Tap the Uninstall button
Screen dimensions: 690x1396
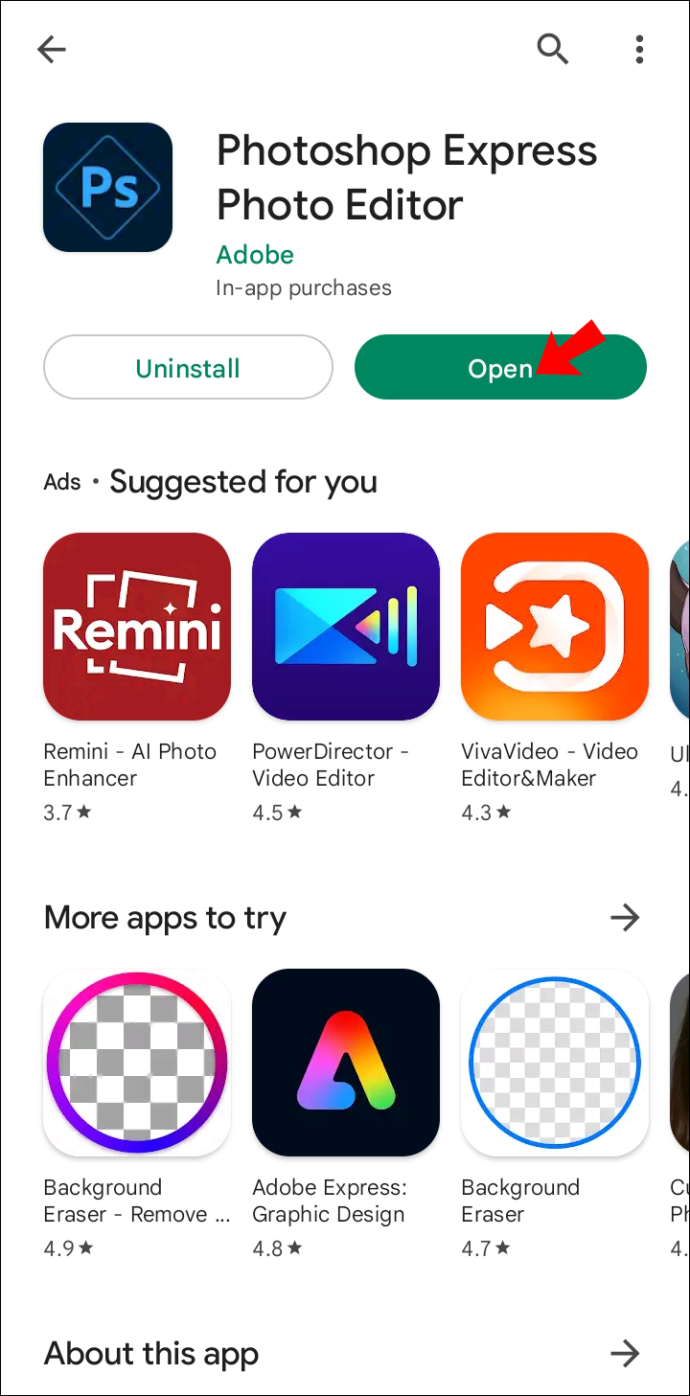point(188,368)
